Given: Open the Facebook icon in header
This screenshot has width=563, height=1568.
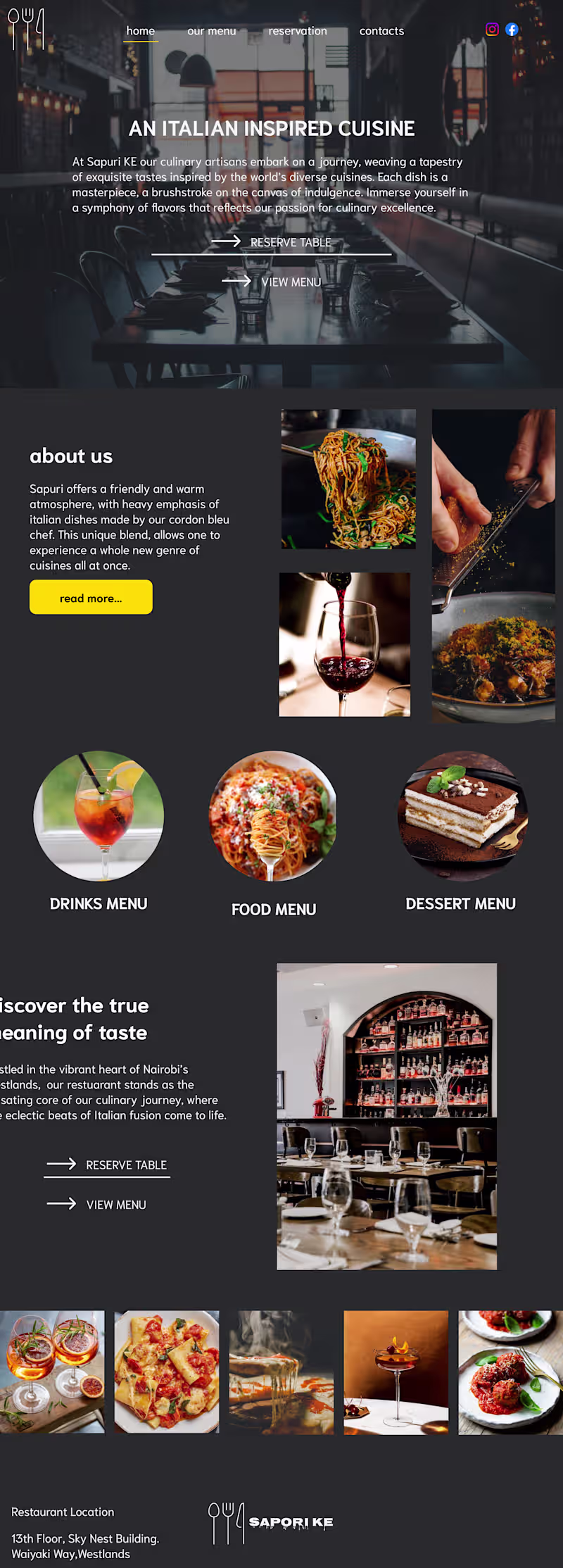Looking at the screenshot, I should 512,30.
